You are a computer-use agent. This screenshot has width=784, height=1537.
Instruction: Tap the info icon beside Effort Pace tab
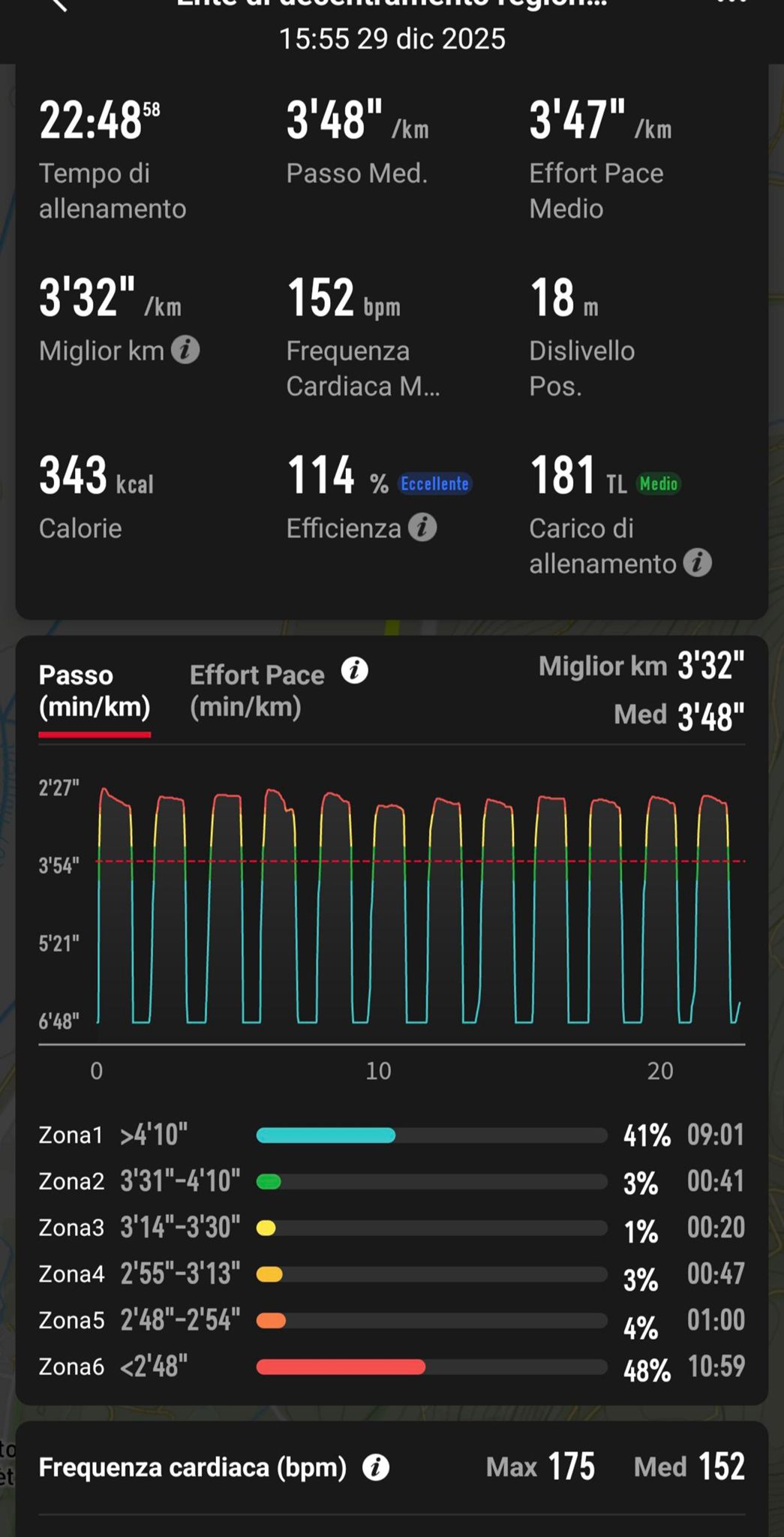(355, 670)
